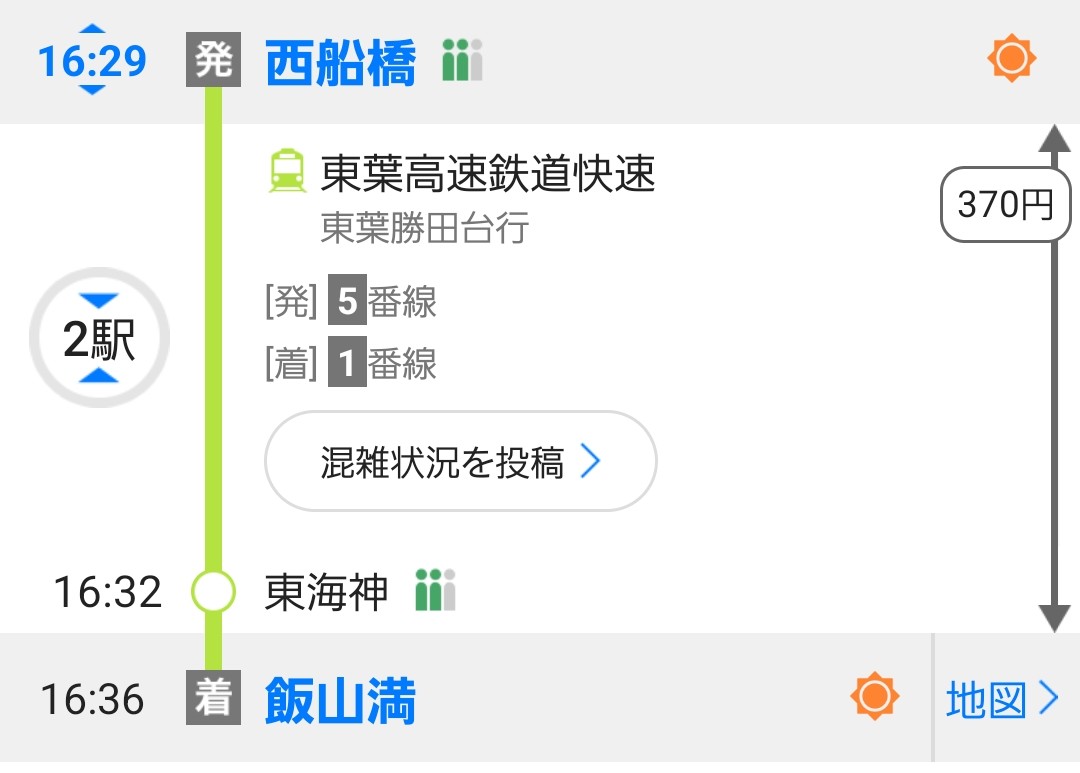Screen dimensions: 1080x773
Task: View the 370円 fare details
Action: click(1004, 205)
